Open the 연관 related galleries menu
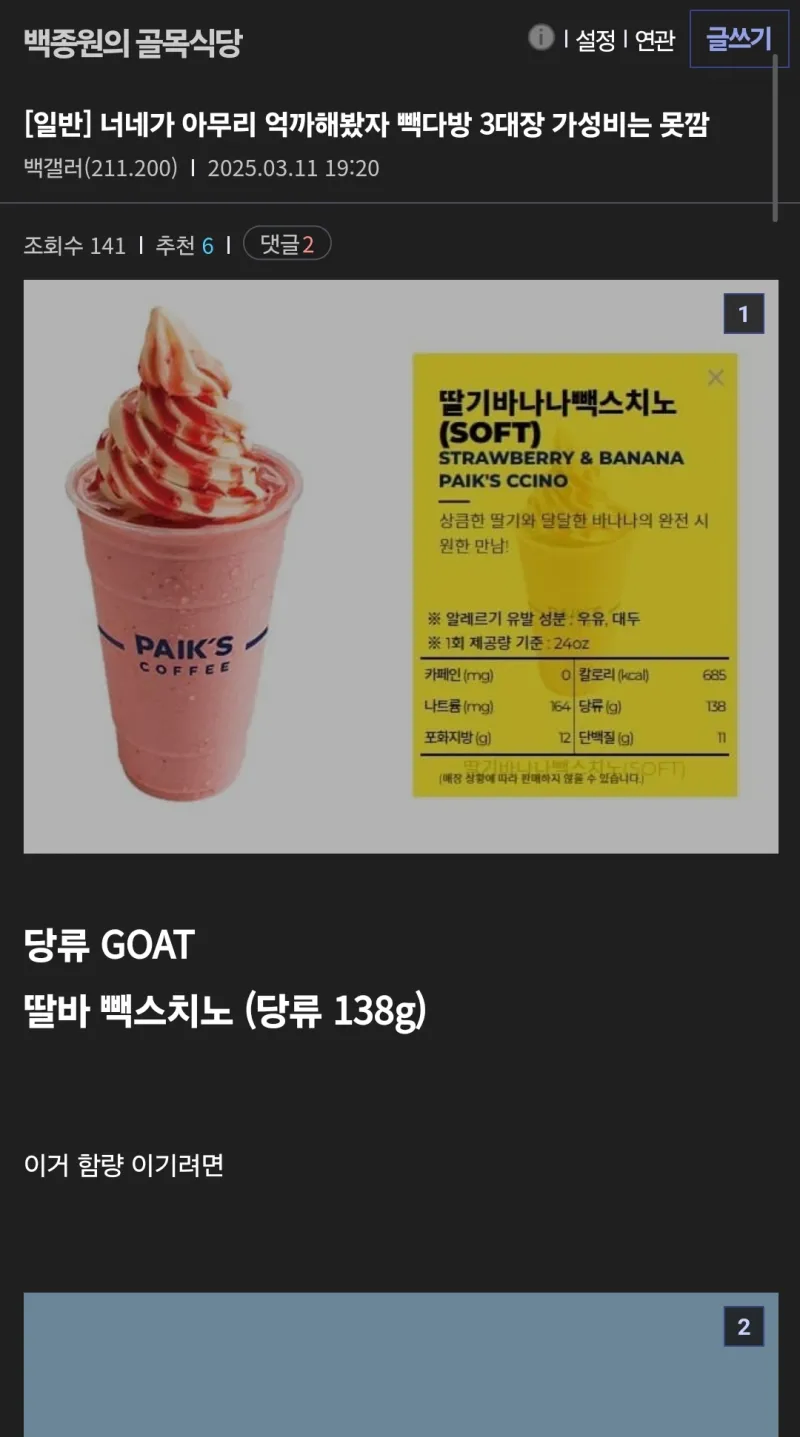The height and width of the screenshot is (1437, 800). (654, 38)
